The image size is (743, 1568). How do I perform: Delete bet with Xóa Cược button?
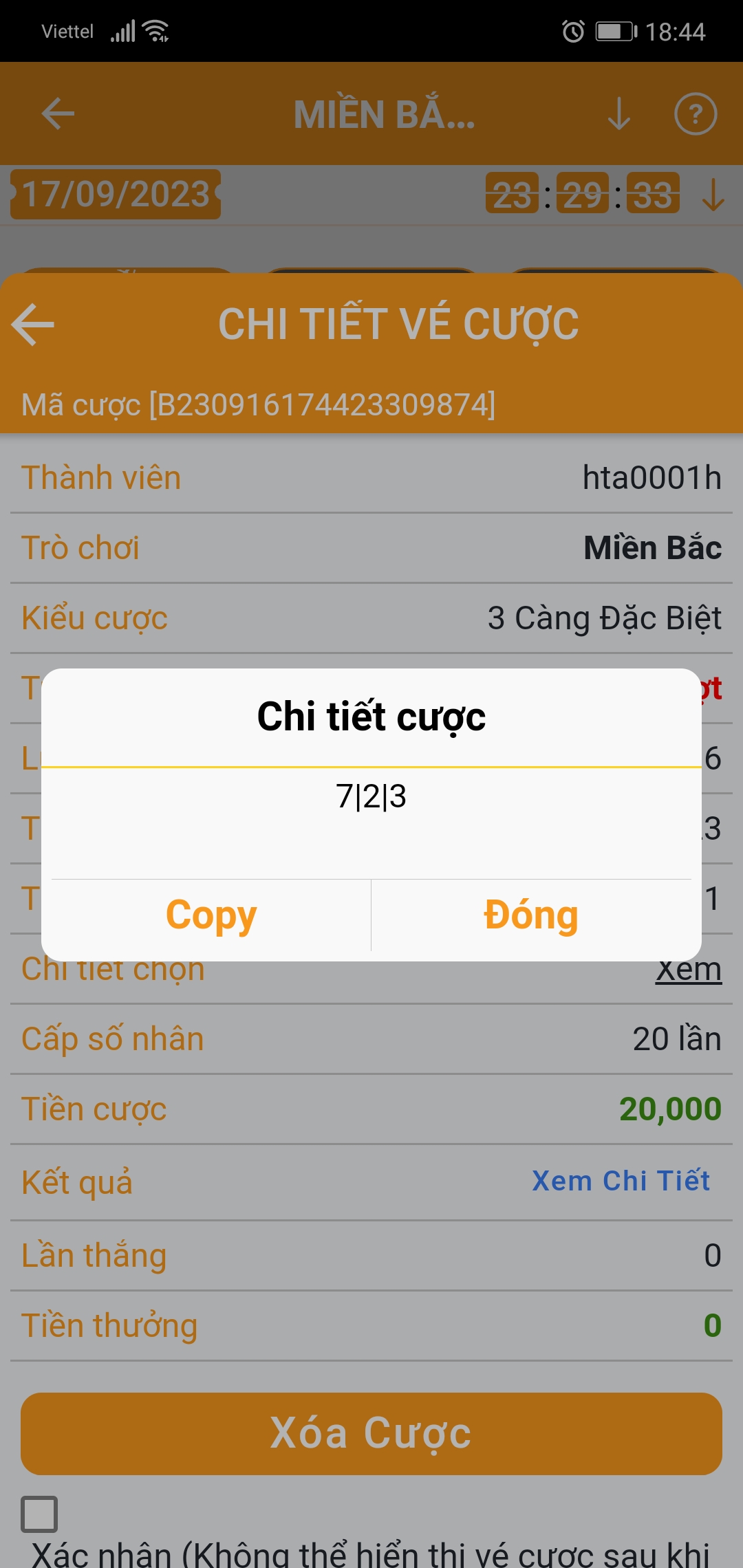pos(371,1433)
